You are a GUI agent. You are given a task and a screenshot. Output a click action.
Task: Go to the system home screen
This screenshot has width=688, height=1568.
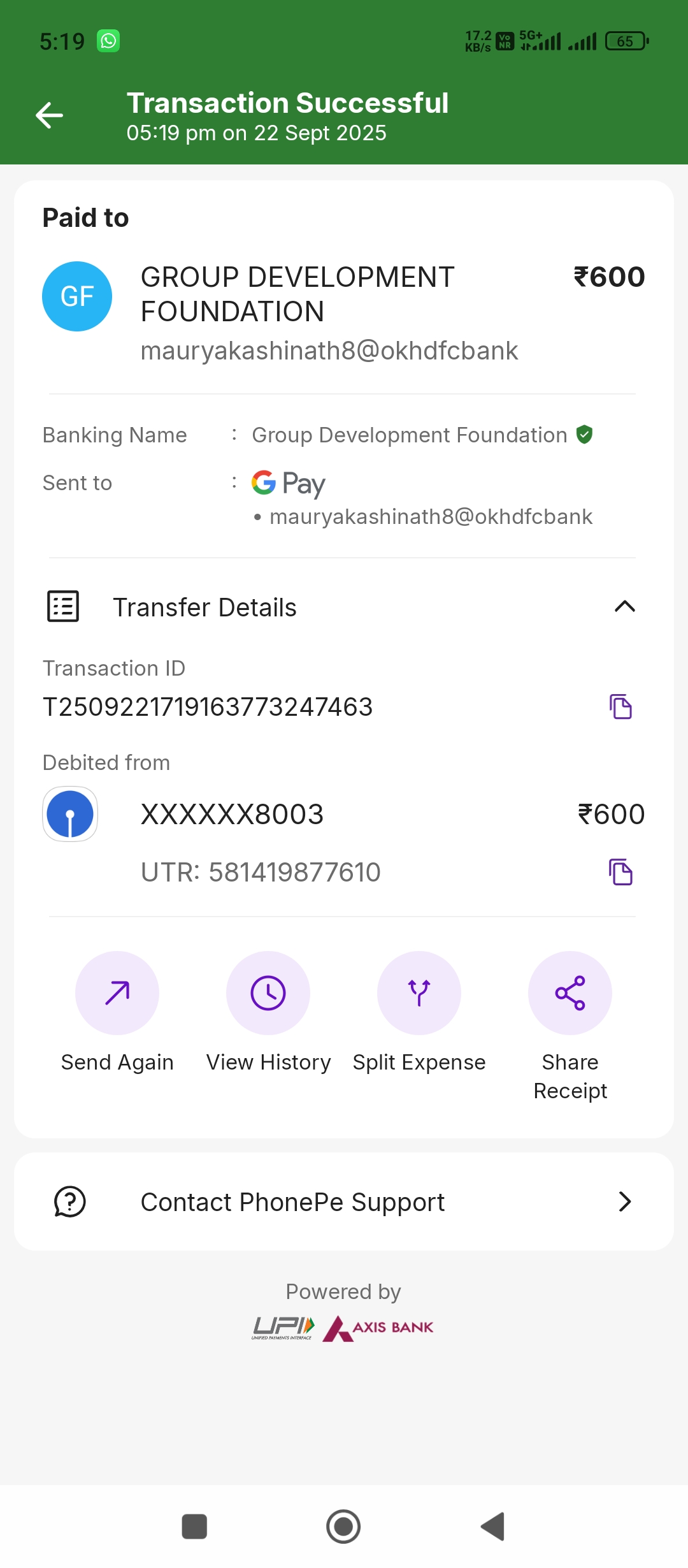pos(343,1527)
